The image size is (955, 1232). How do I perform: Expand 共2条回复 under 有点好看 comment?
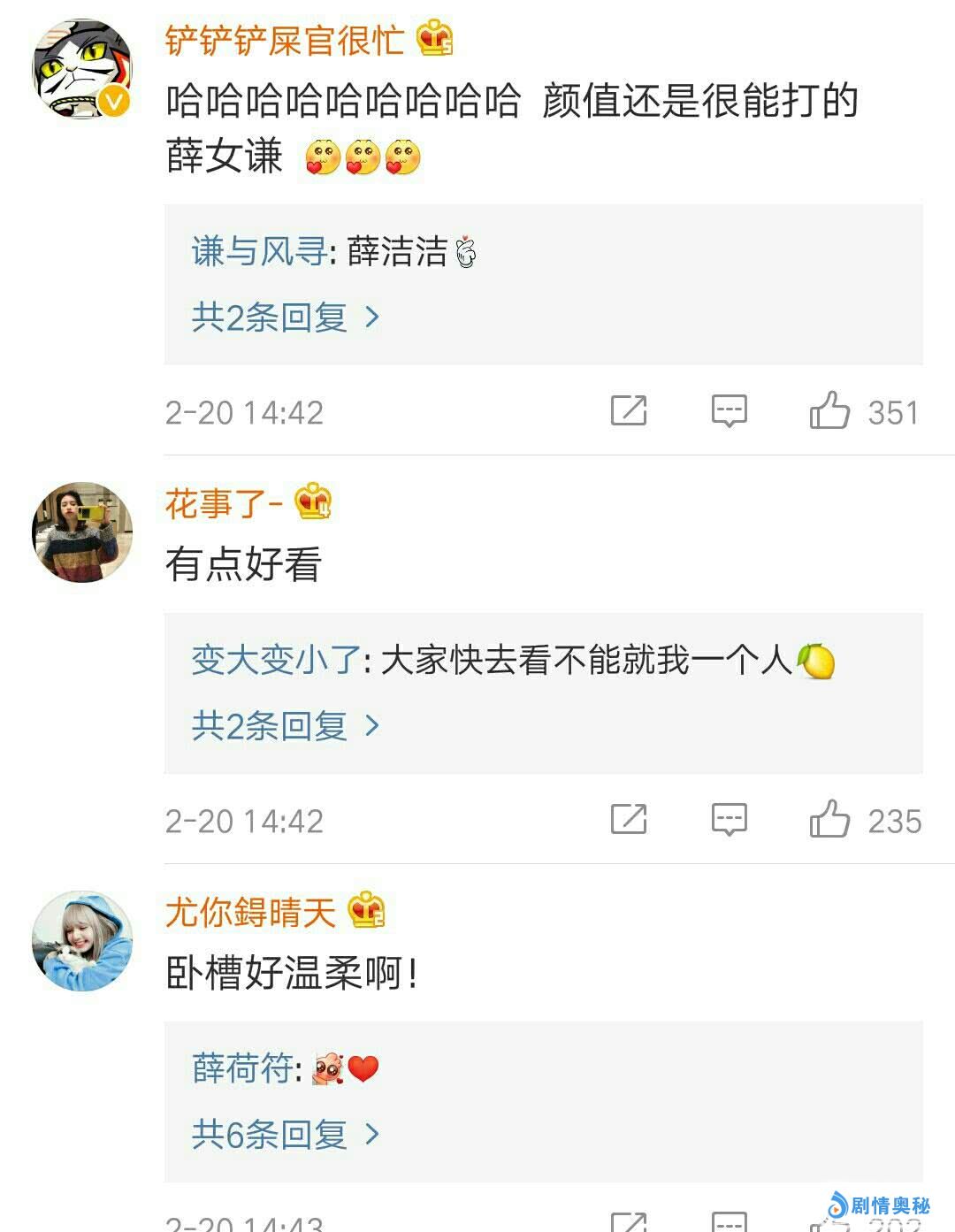[285, 726]
